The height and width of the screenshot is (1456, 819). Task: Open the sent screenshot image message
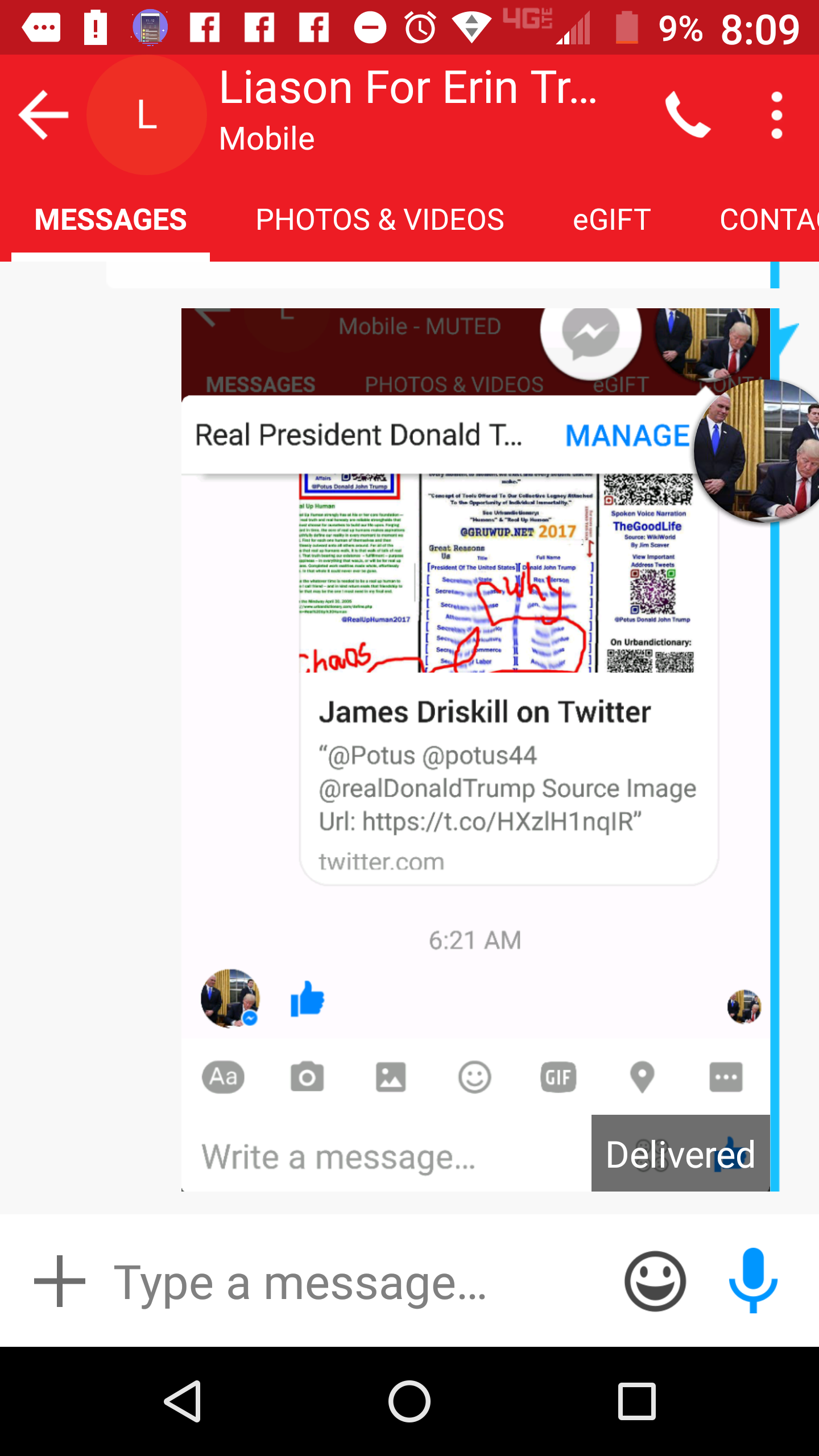[x=475, y=750]
